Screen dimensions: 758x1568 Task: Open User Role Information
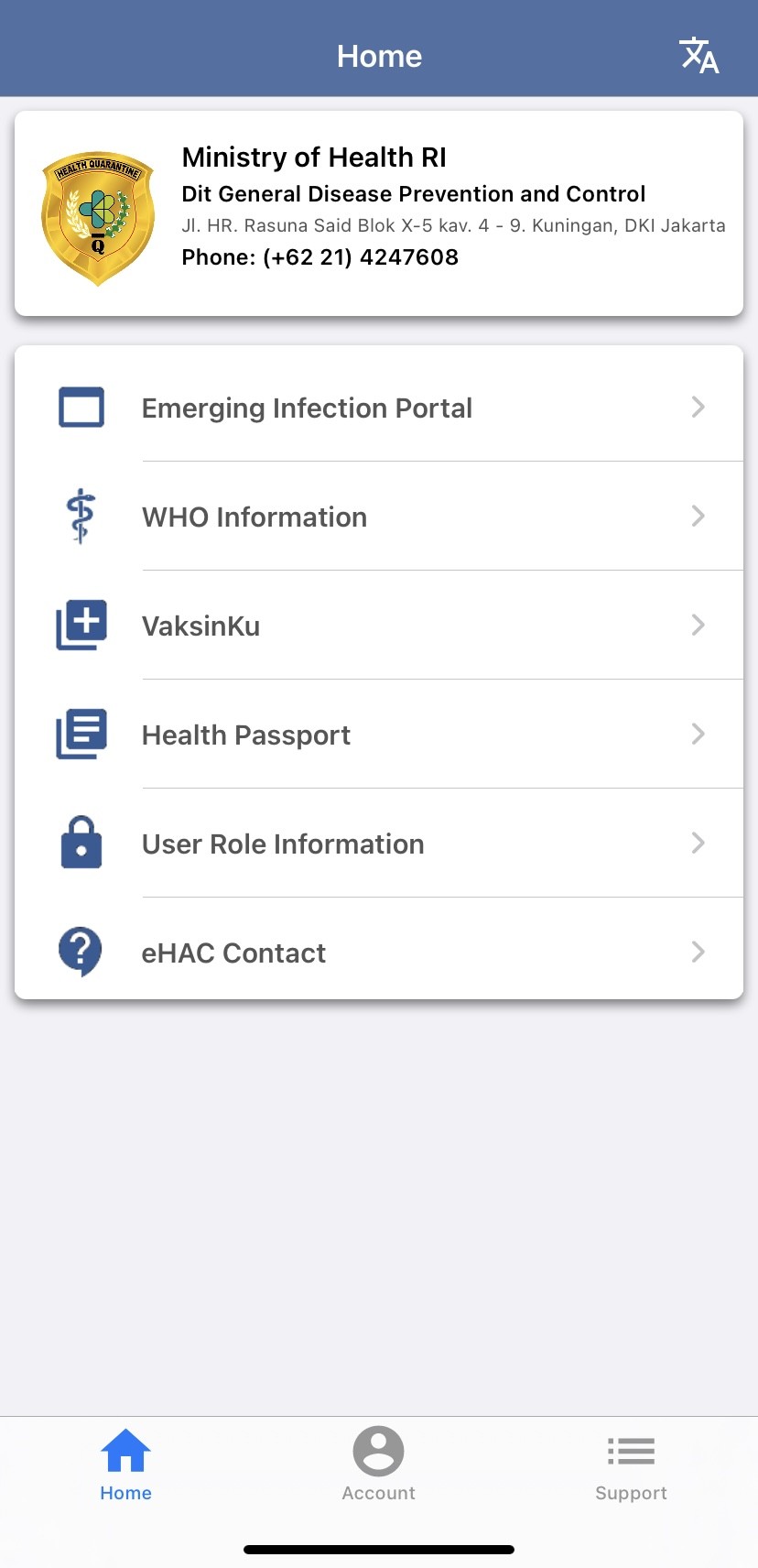coord(379,844)
